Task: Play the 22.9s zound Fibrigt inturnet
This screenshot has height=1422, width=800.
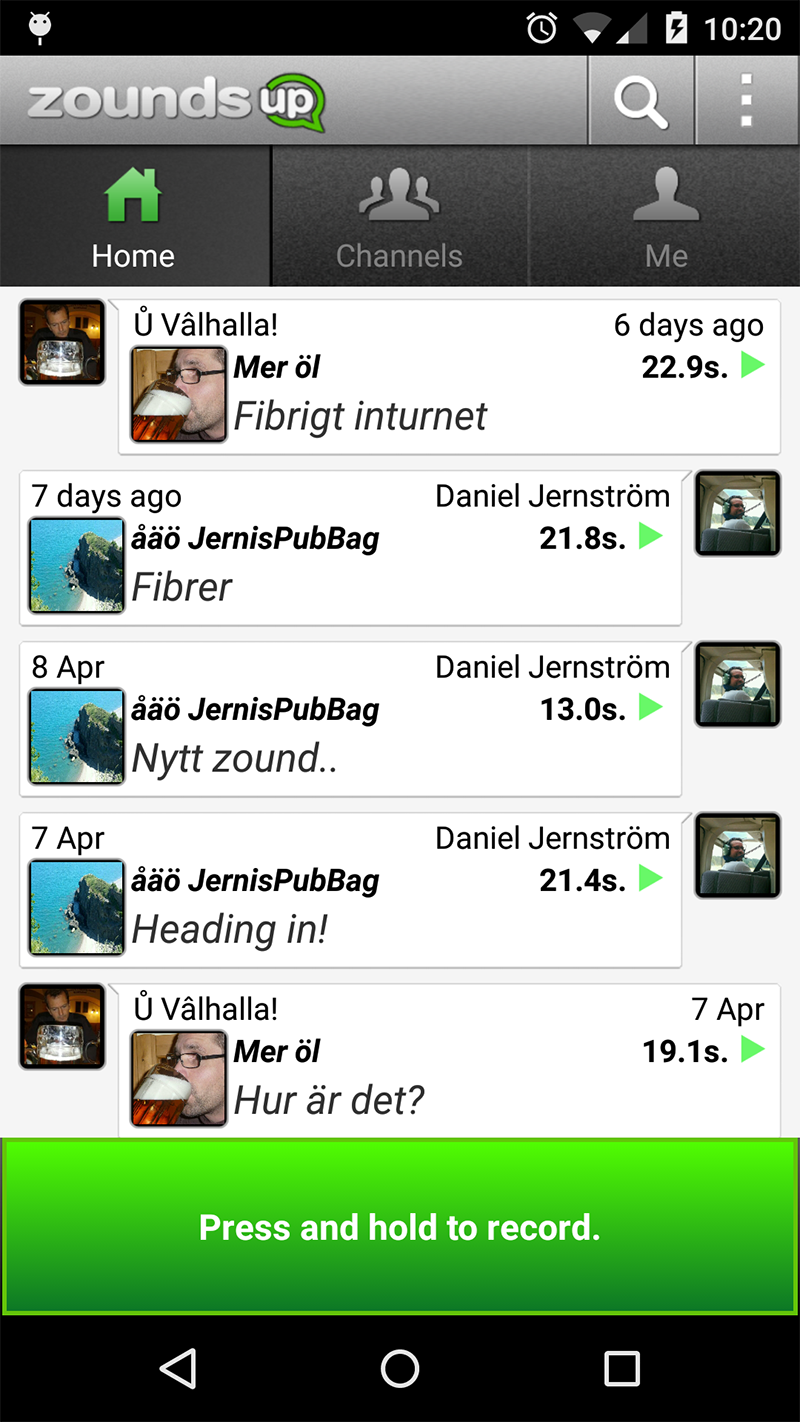Action: [x=752, y=366]
